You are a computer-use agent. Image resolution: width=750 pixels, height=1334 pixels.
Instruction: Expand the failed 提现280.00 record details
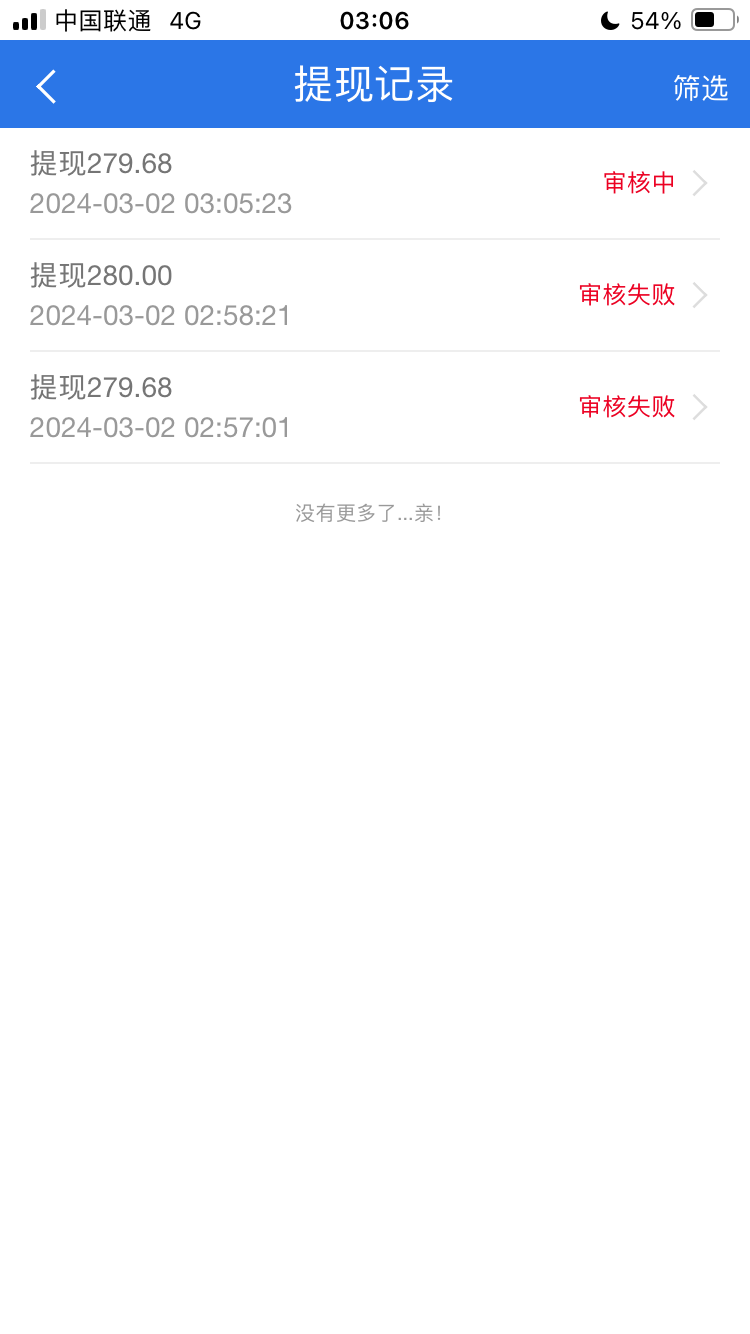click(375, 295)
